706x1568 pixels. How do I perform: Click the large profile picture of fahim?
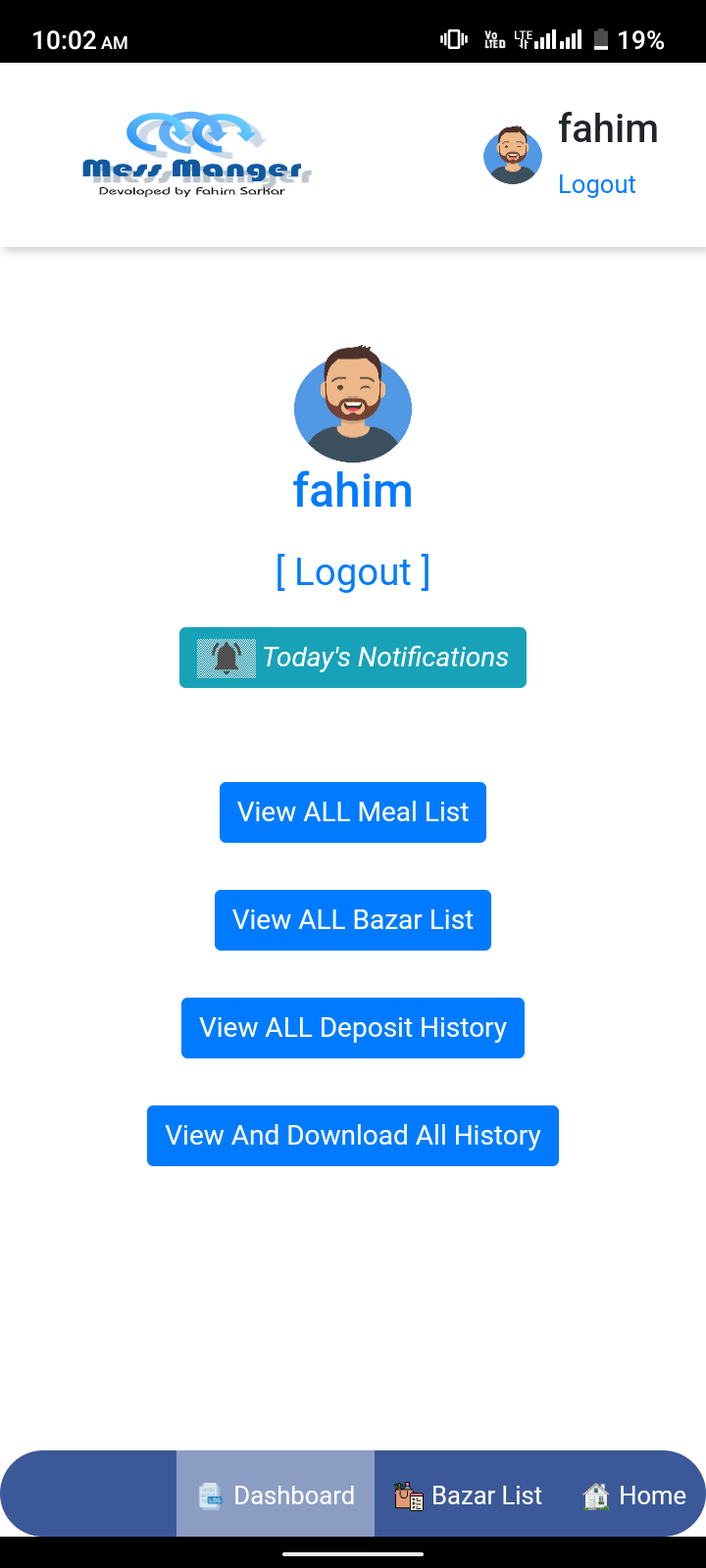pyautogui.click(x=353, y=407)
